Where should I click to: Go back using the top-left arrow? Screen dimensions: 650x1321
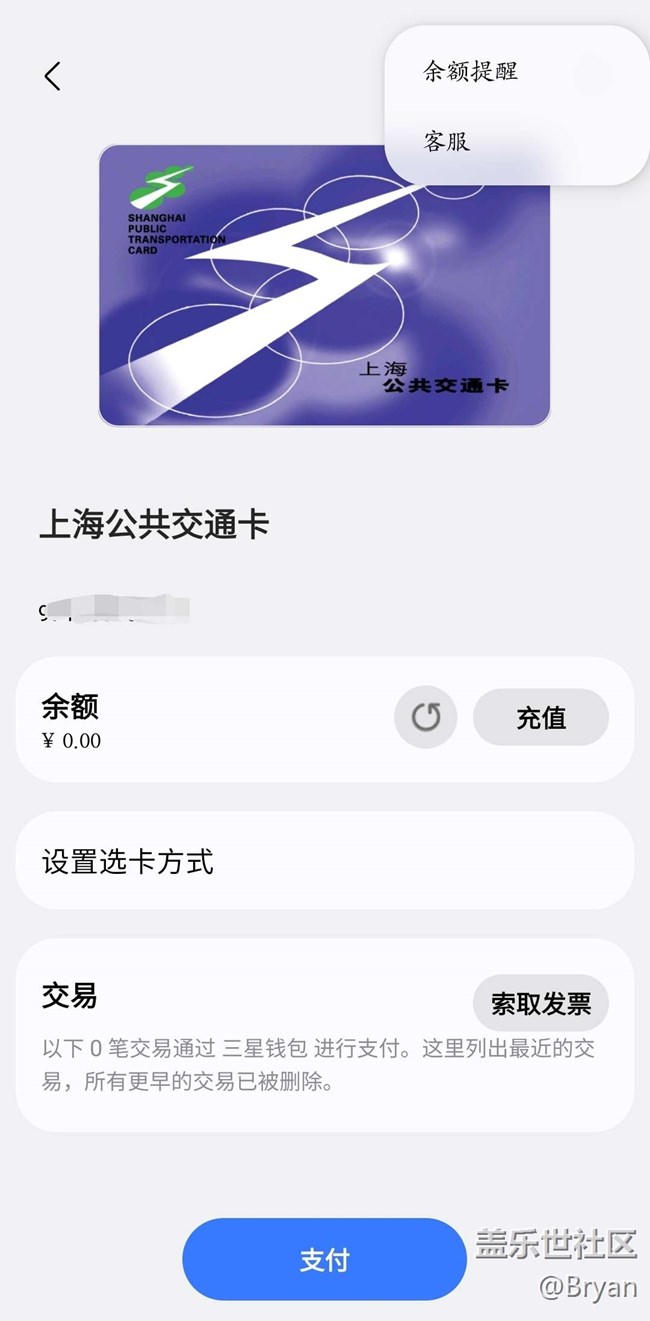pos(53,76)
